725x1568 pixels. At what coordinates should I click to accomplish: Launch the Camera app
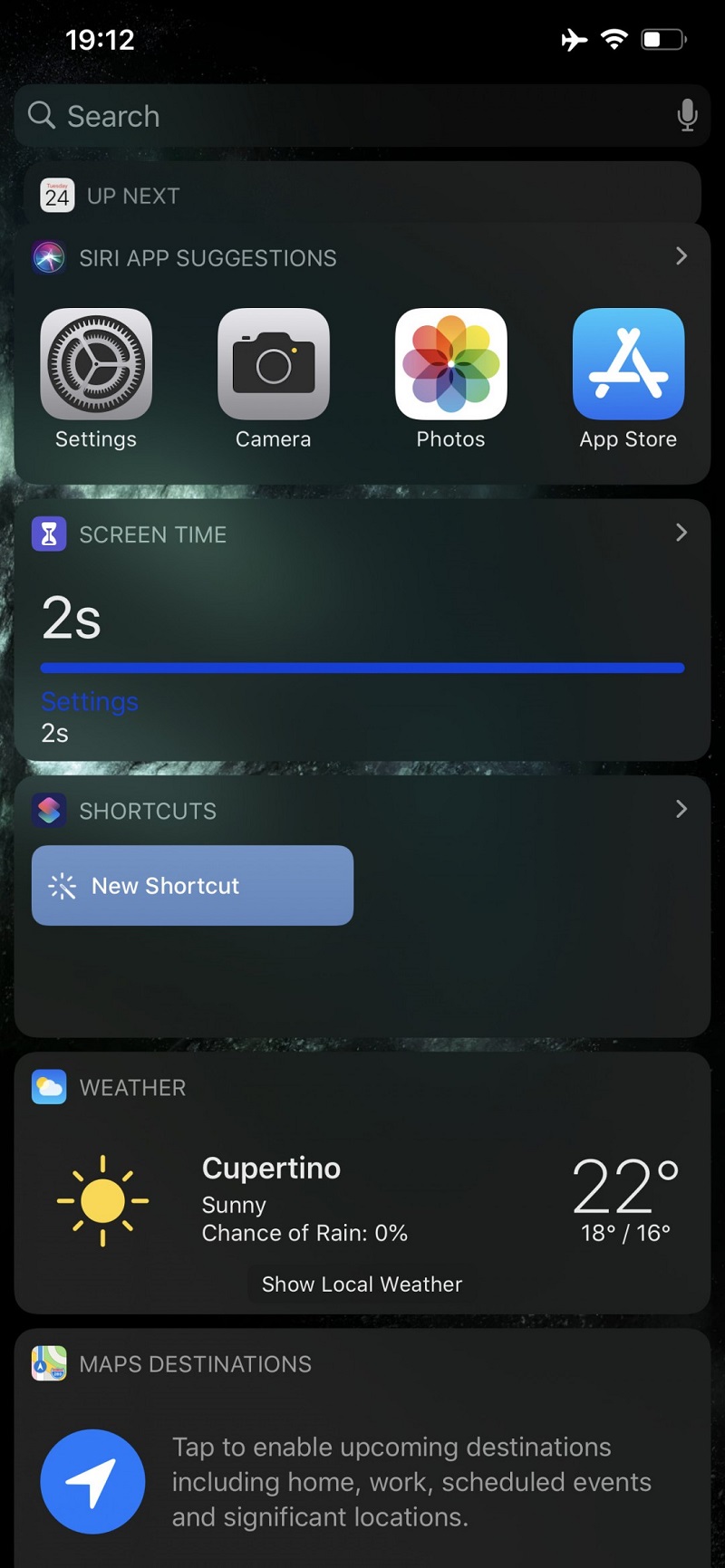pyautogui.click(x=274, y=364)
